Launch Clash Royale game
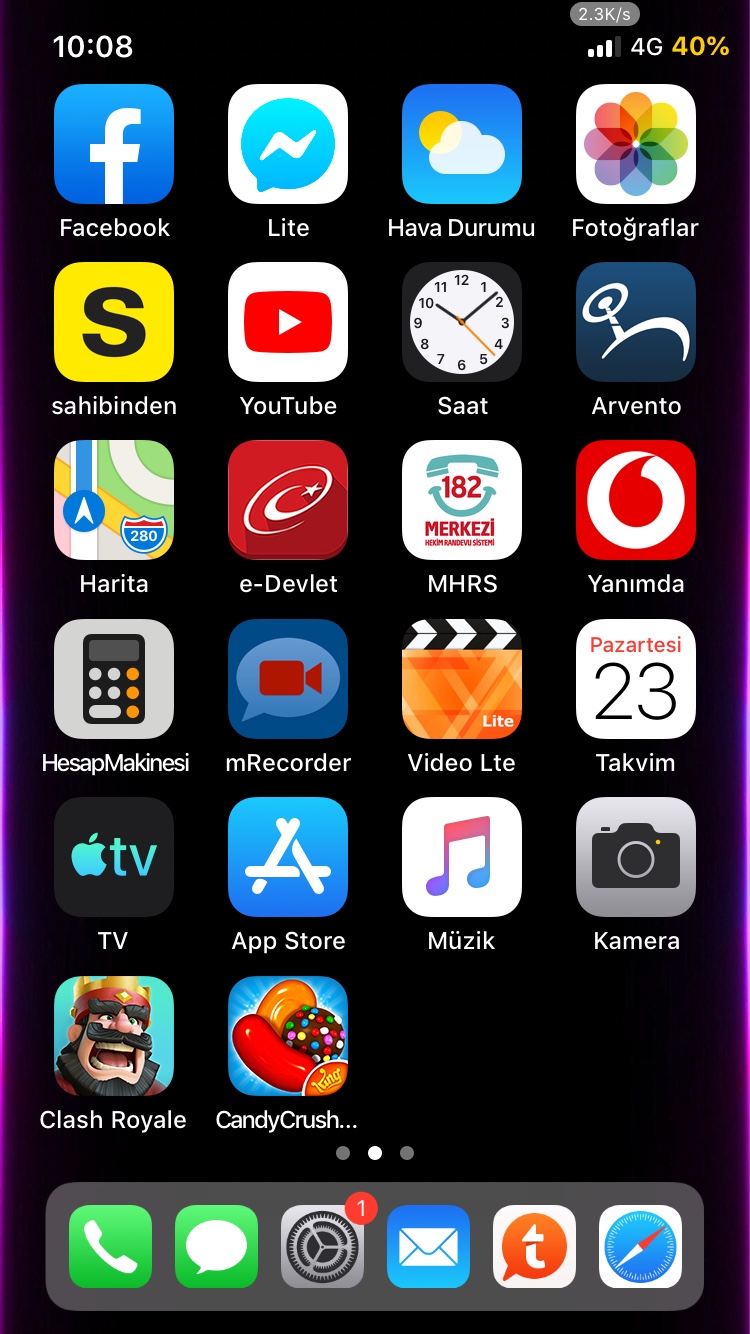This screenshot has height=1334, width=750. tap(114, 1036)
